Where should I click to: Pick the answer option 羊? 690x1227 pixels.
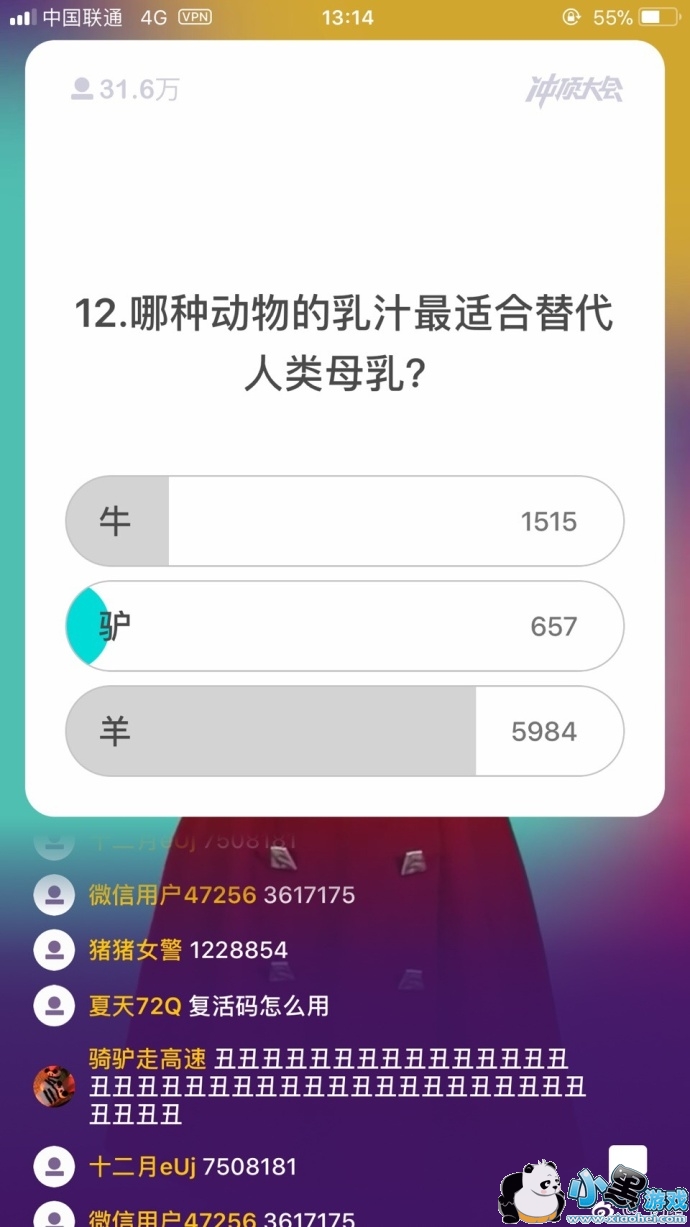tap(345, 731)
